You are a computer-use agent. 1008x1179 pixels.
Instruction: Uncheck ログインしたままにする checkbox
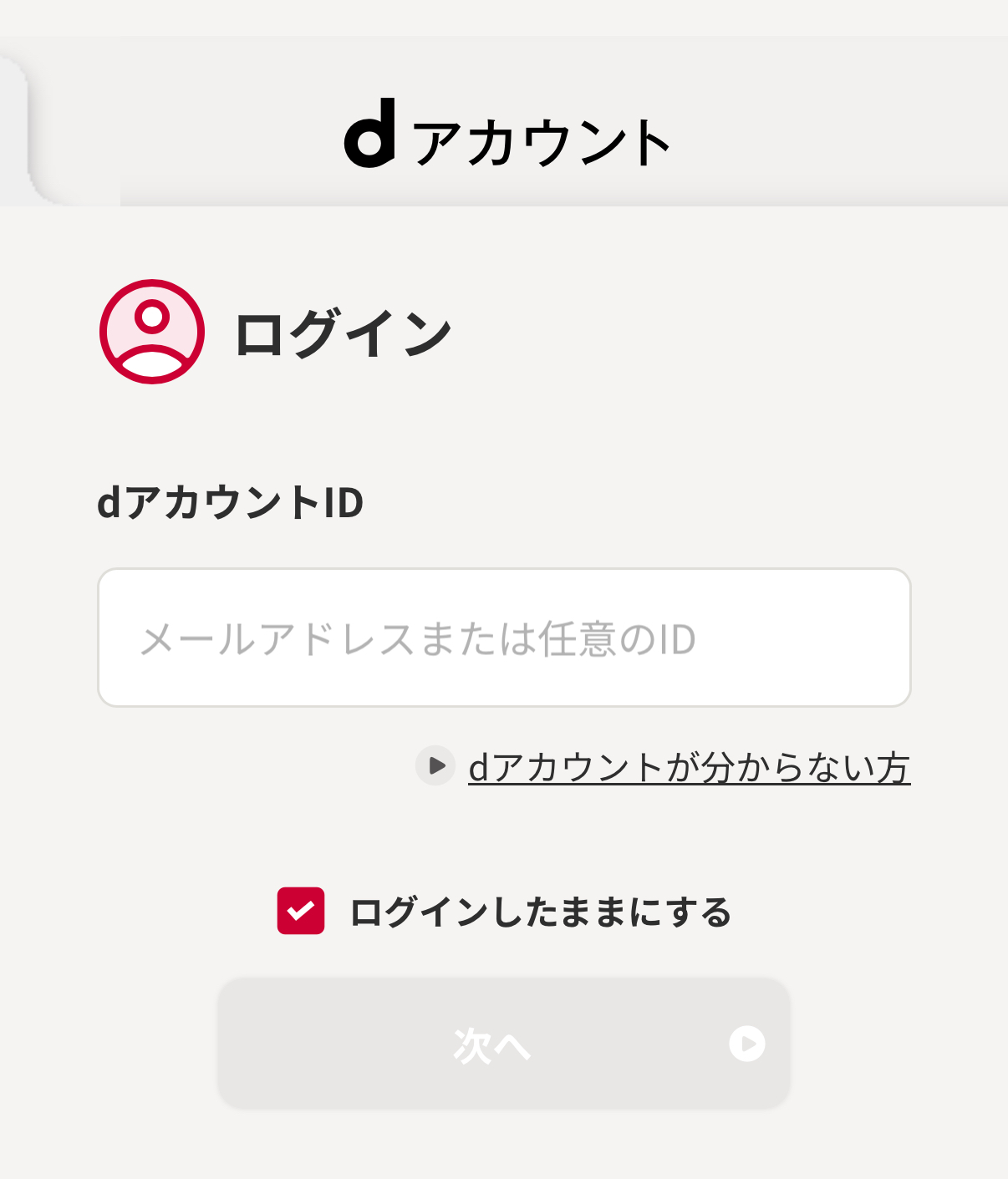coord(301,911)
